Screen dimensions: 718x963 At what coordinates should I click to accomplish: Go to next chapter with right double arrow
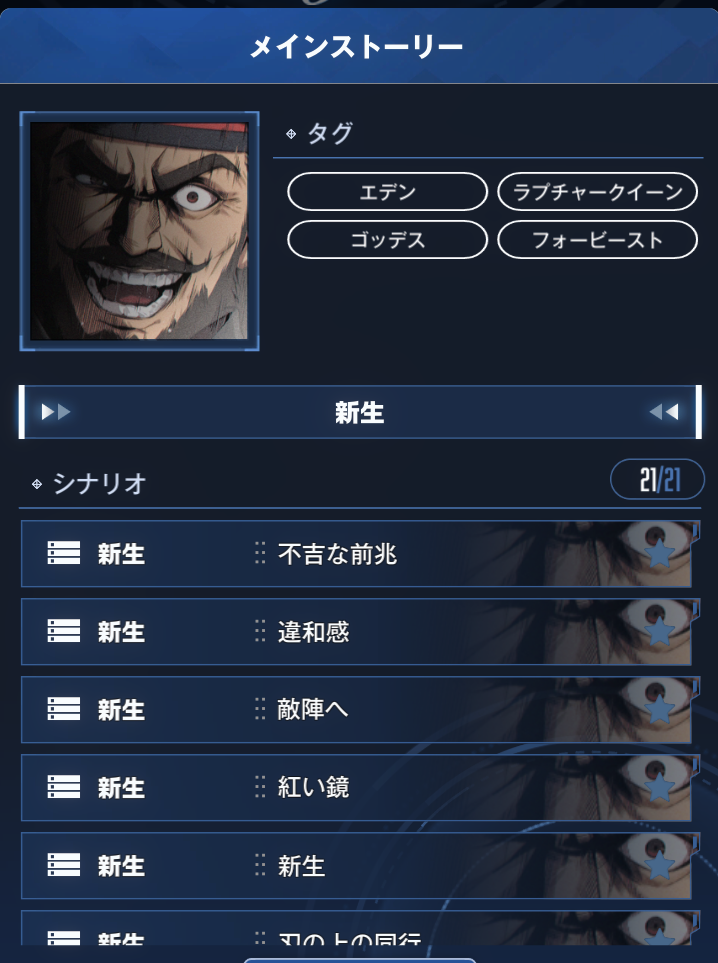click(663, 412)
